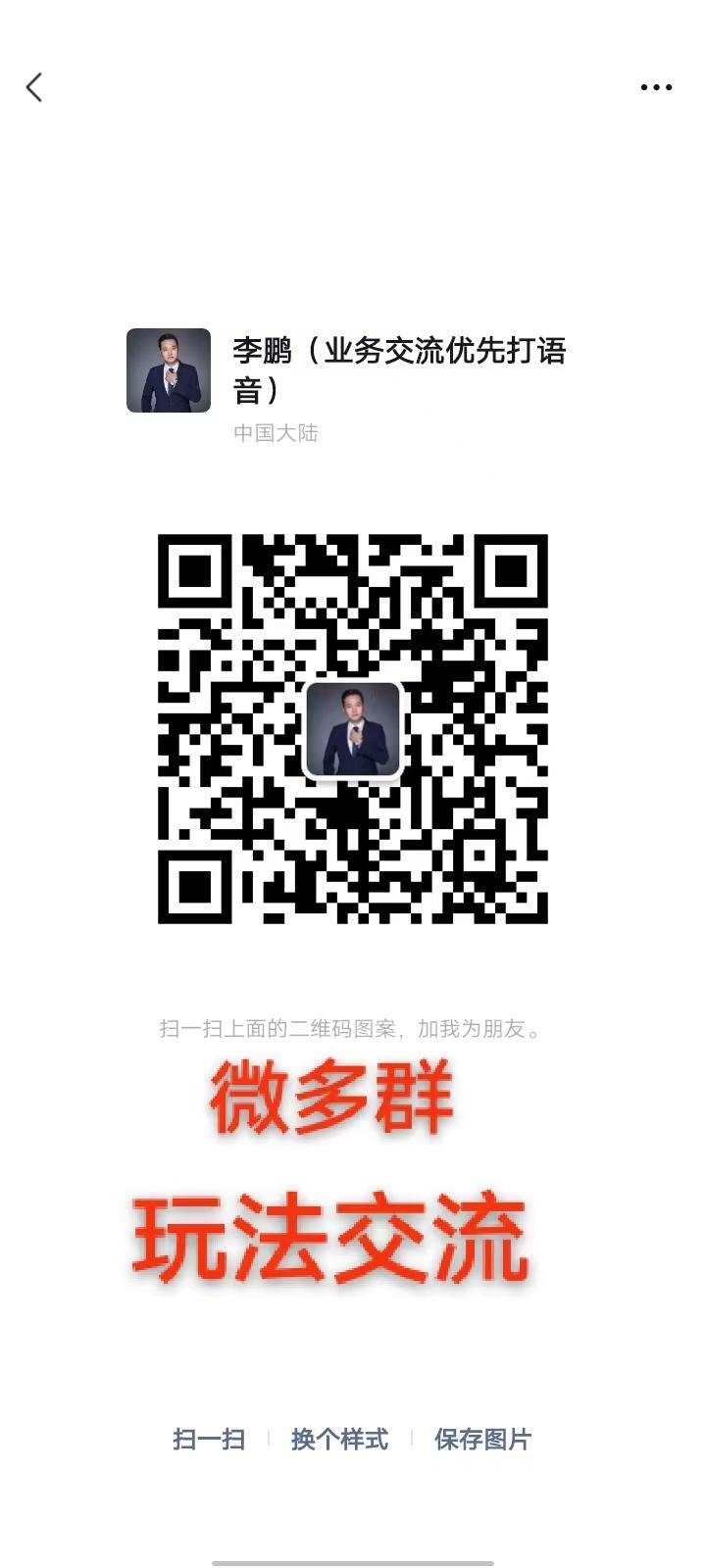
Task: Tap 保存图片 to save the image
Action: tap(482, 1439)
